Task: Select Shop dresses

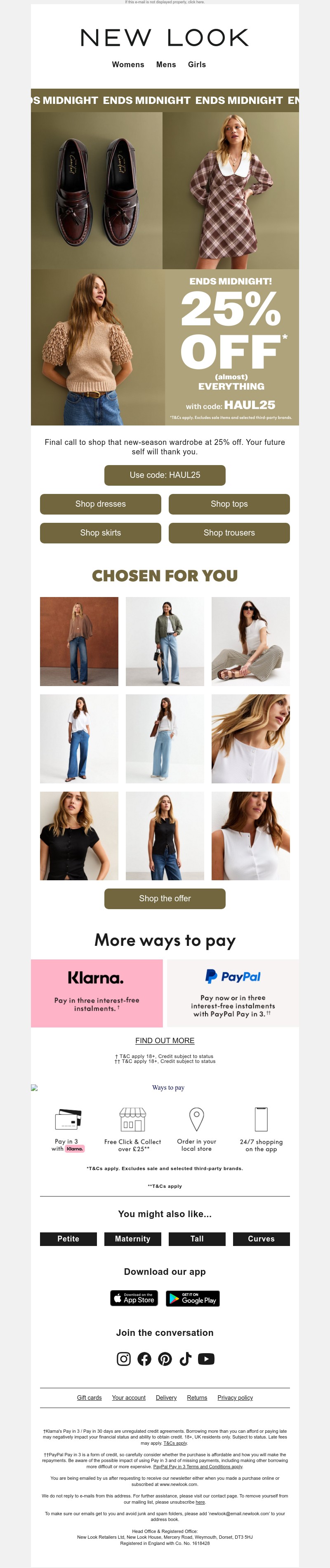Action: tap(101, 504)
